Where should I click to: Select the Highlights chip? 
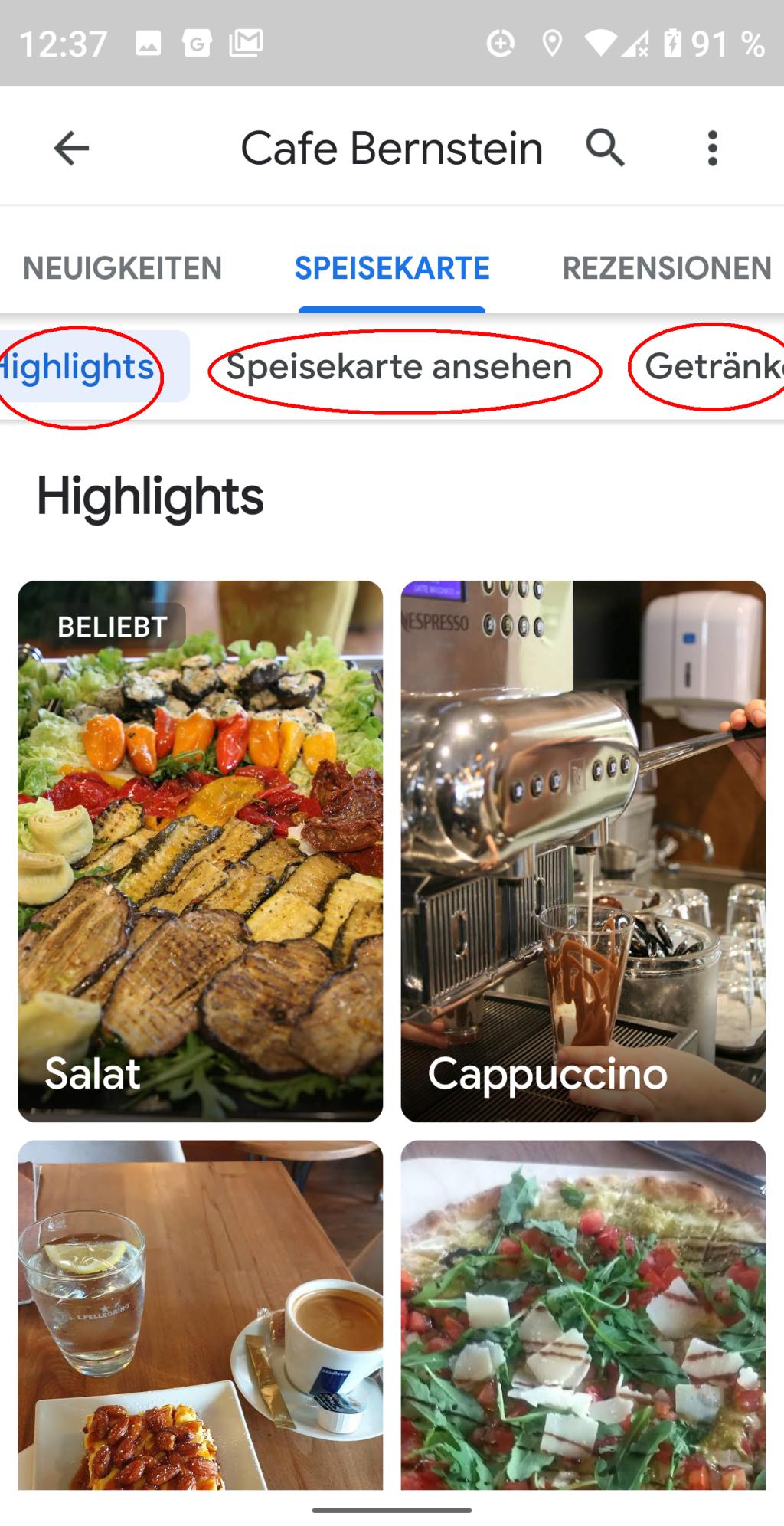(x=84, y=367)
